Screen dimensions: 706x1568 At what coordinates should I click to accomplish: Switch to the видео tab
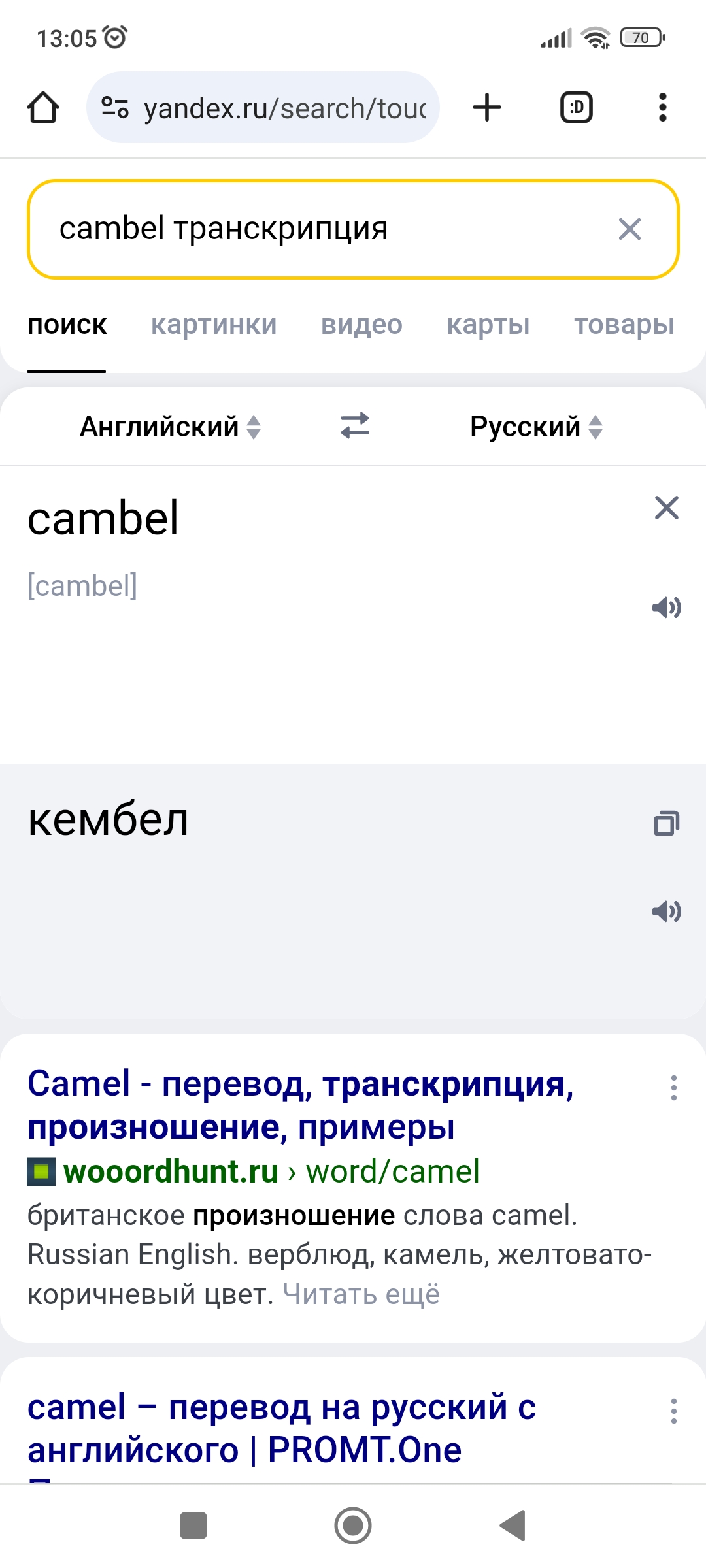(361, 325)
